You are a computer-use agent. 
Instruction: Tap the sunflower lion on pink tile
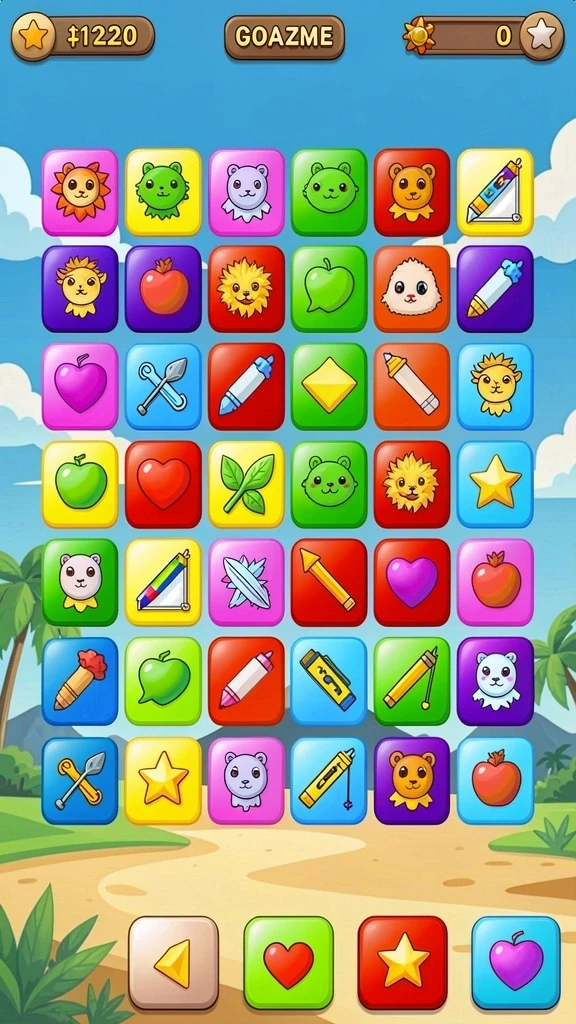(80, 192)
